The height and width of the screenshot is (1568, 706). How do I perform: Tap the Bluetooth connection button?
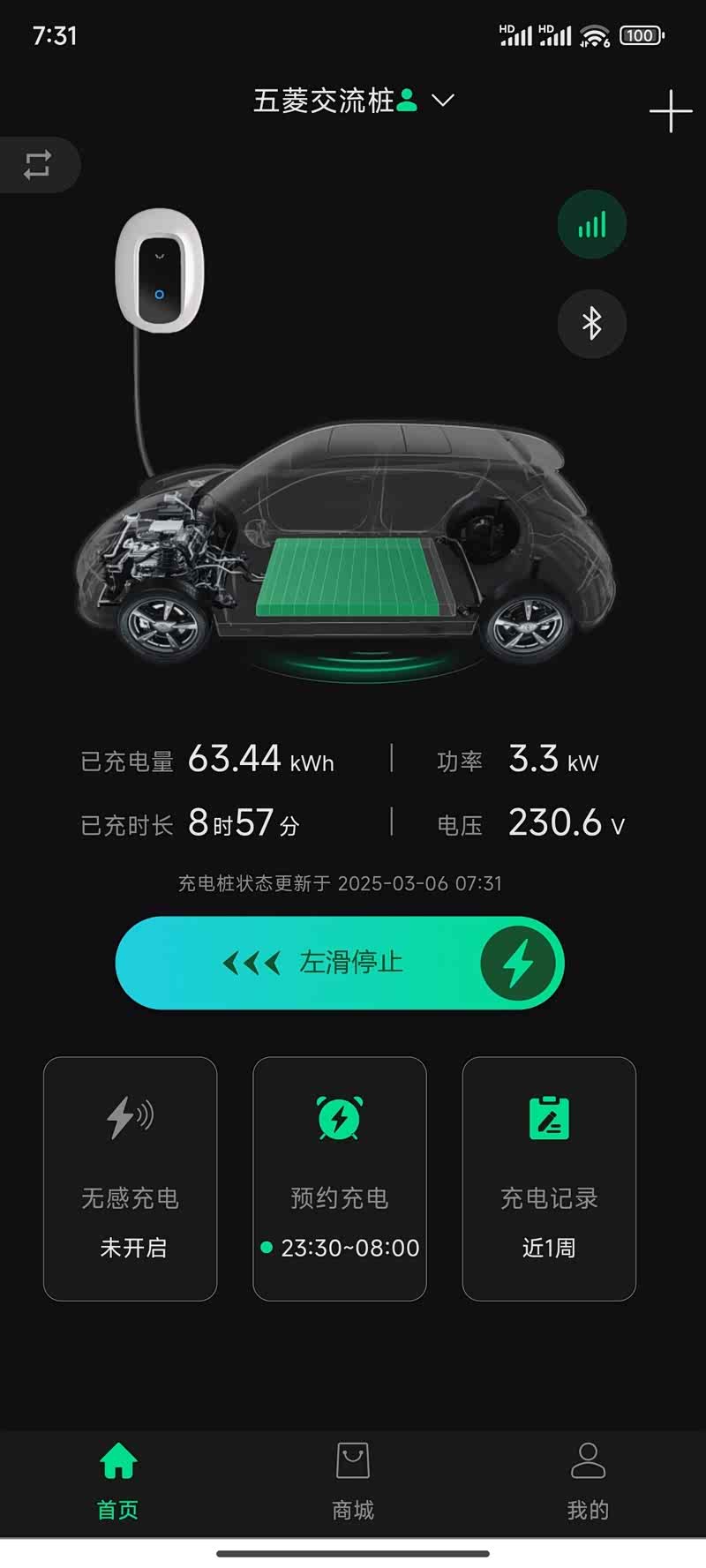(592, 324)
